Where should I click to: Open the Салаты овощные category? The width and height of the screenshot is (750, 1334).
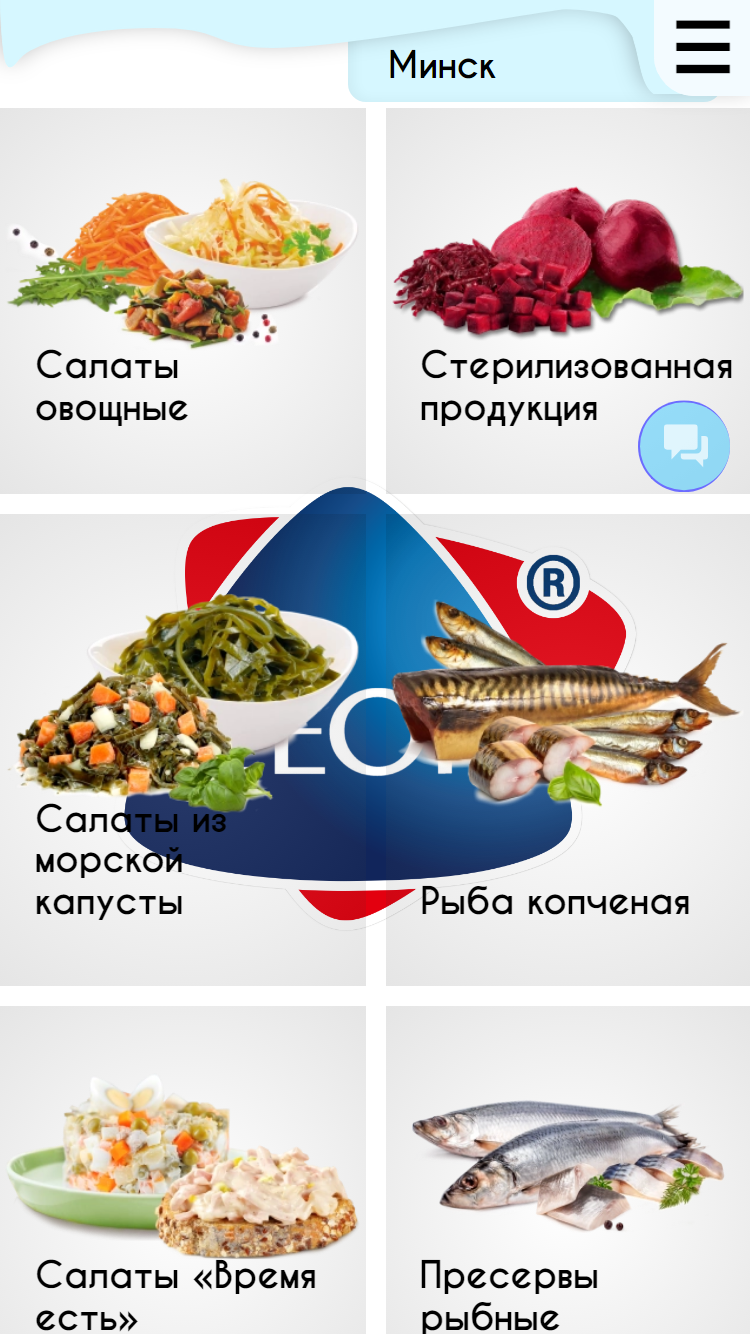(183, 300)
